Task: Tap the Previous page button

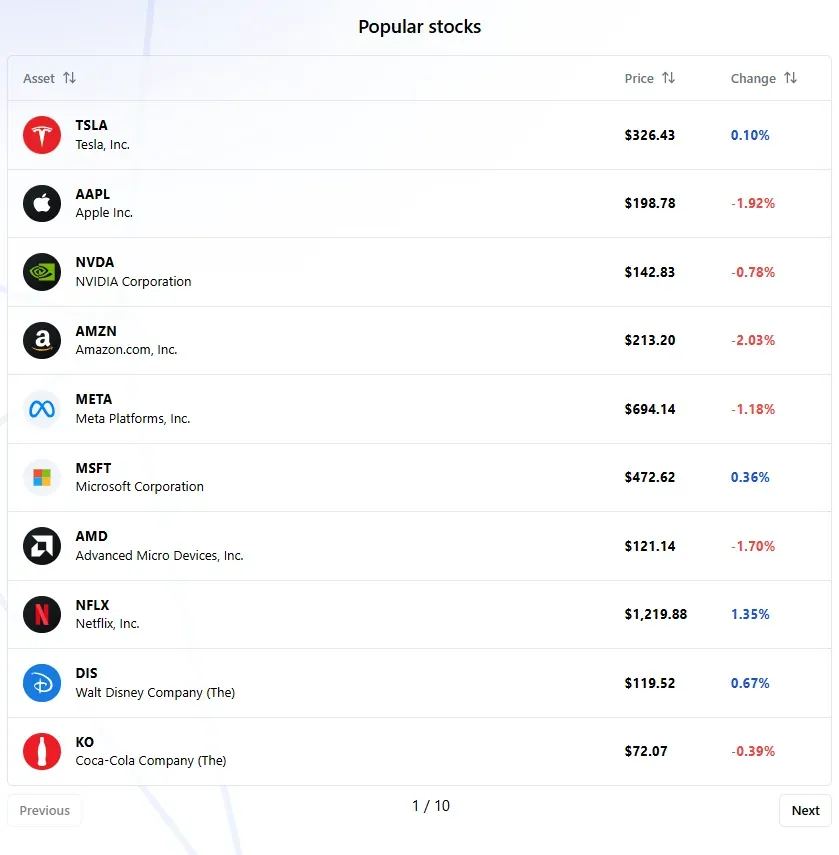Action: pyautogui.click(x=45, y=810)
